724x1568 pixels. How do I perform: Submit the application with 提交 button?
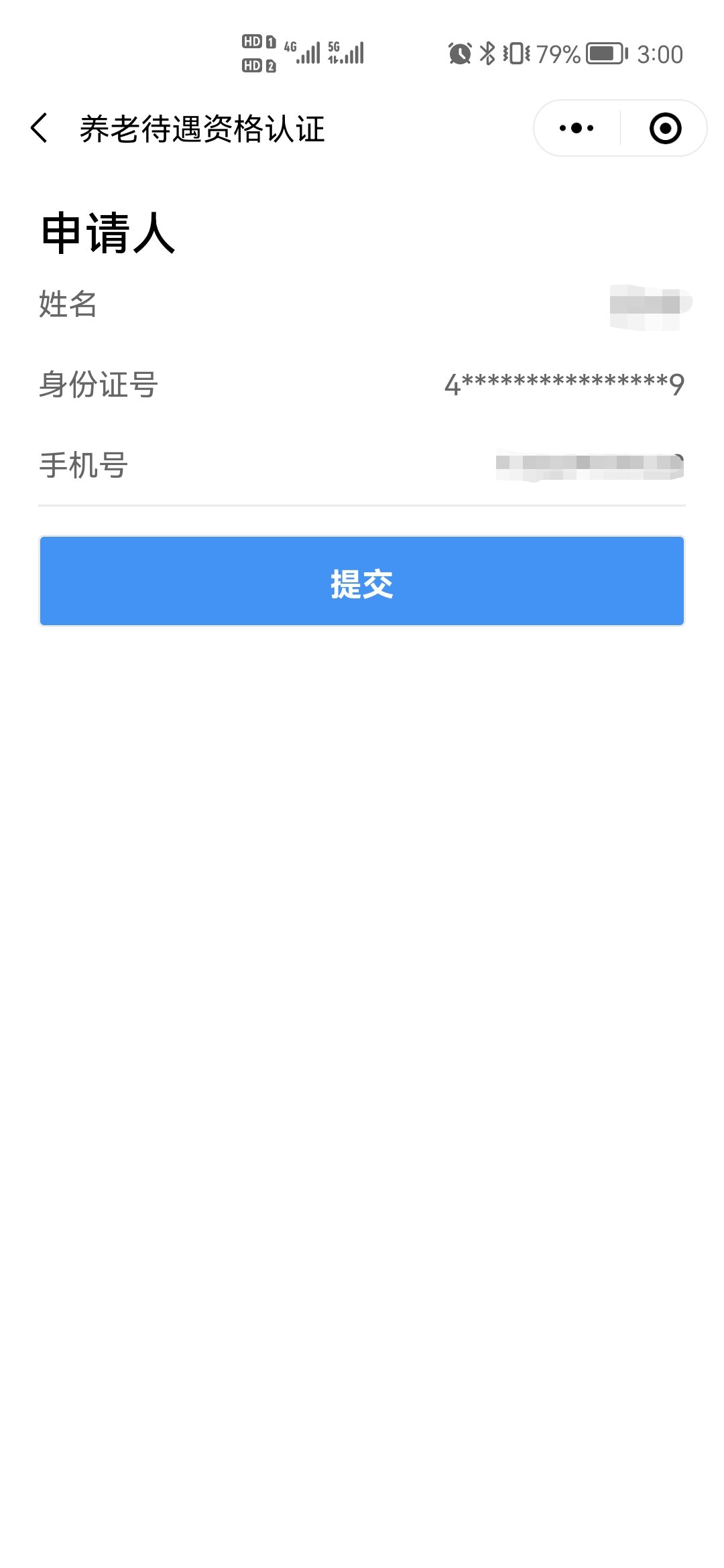[x=362, y=581]
